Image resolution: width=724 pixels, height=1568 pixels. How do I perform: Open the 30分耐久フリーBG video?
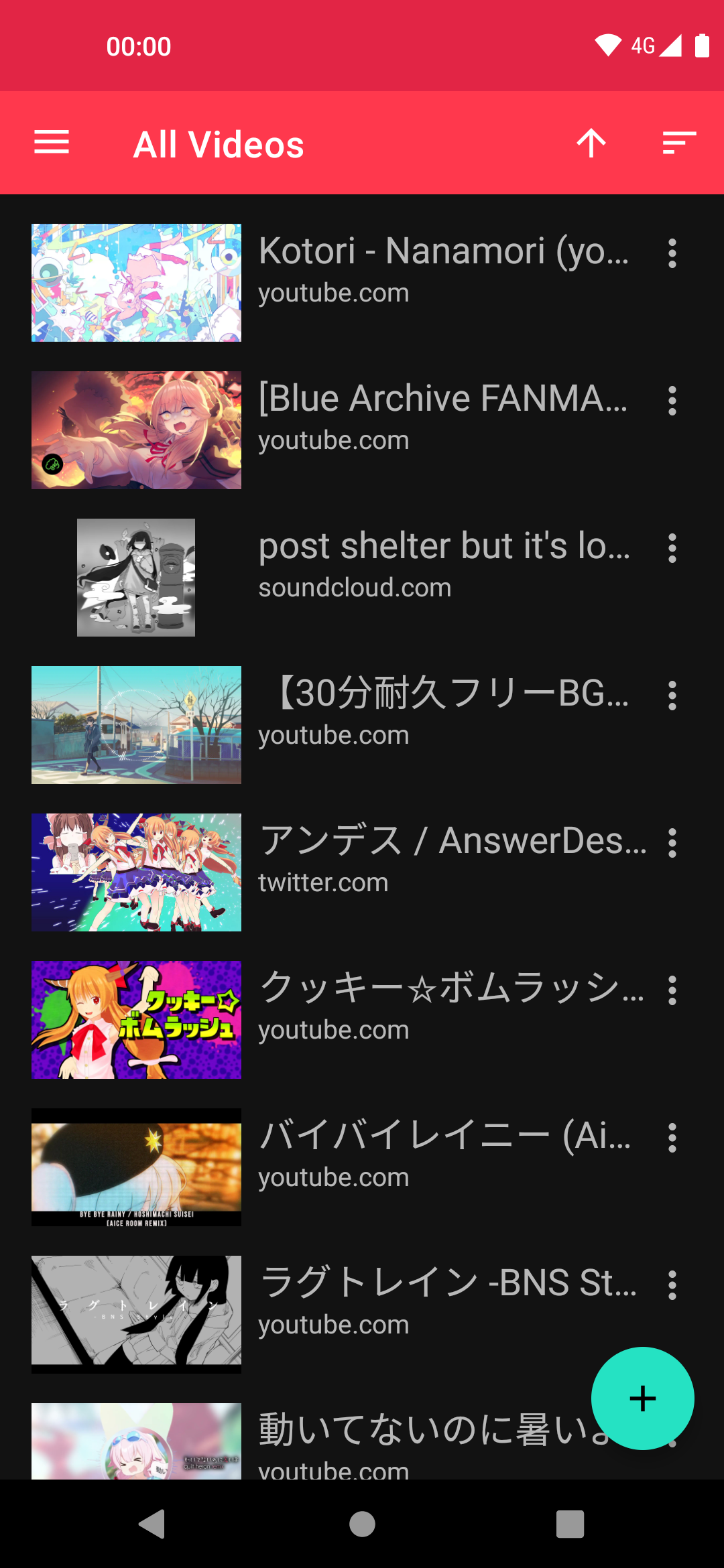point(442,710)
